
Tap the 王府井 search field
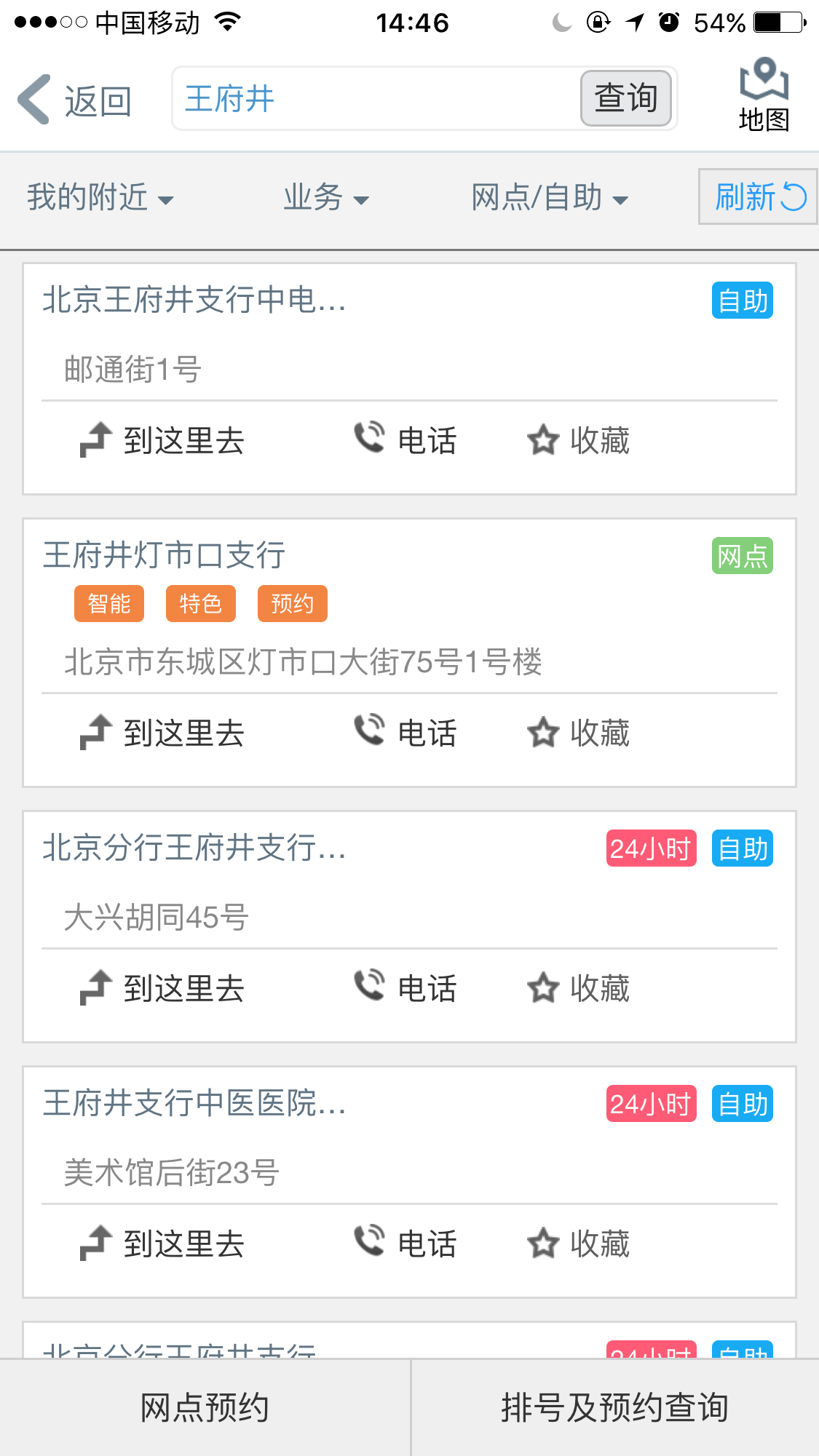[x=375, y=99]
